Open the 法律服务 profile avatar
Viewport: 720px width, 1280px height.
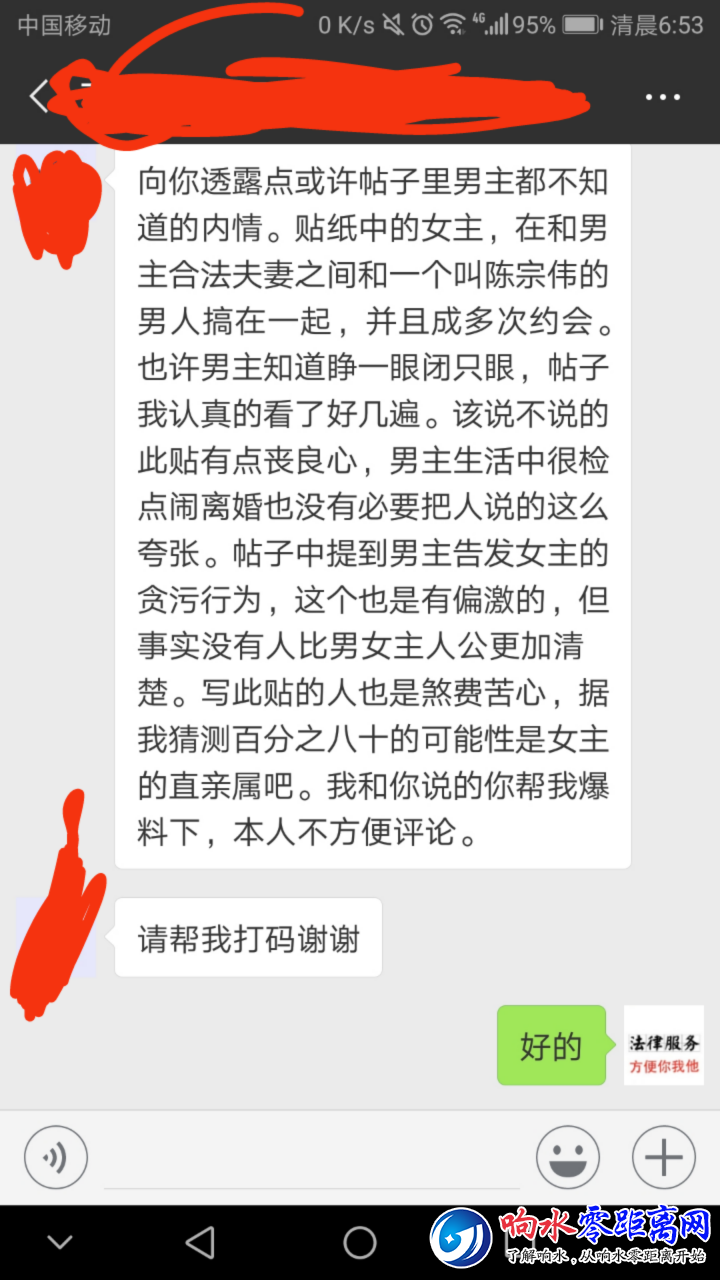(x=663, y=1045)
